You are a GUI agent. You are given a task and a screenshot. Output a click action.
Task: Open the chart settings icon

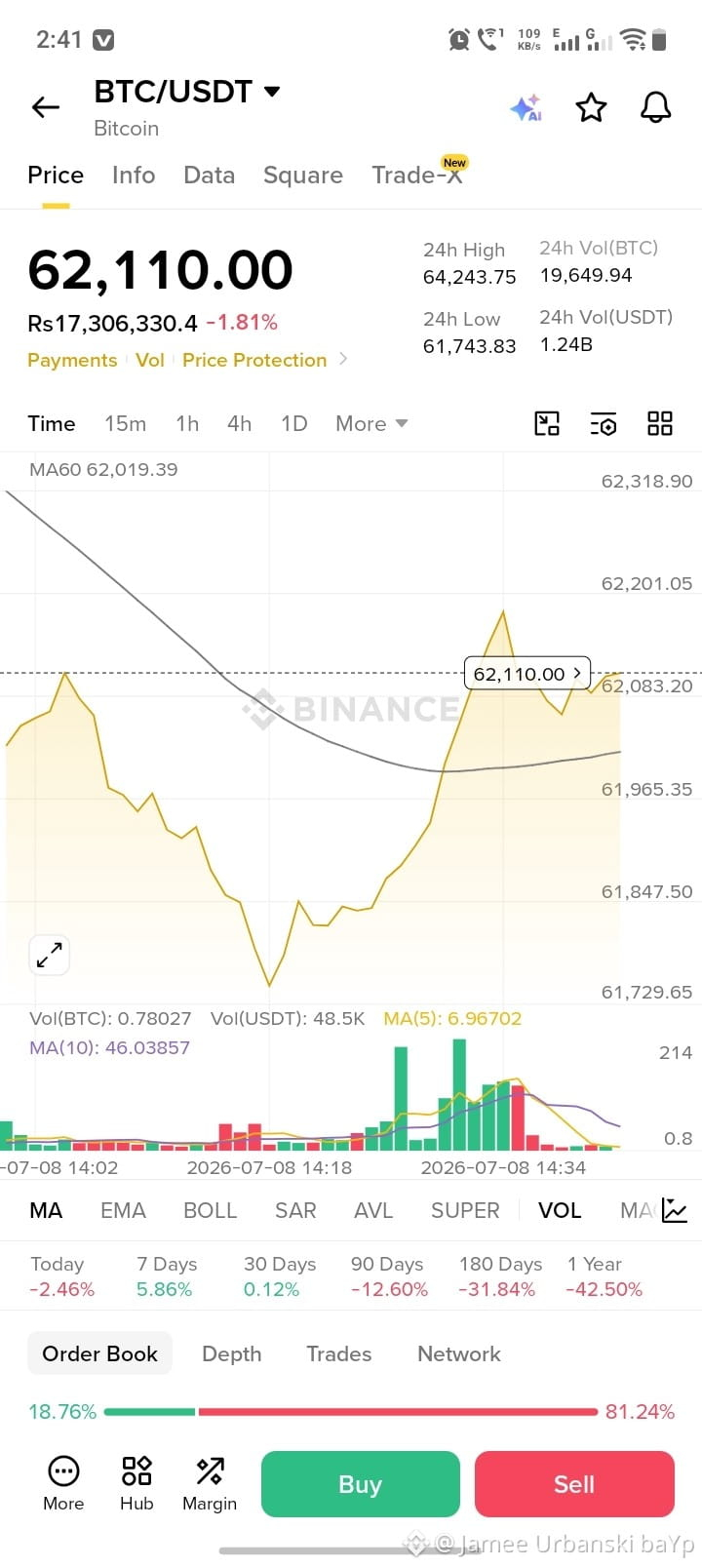click(x=604, y=423)
